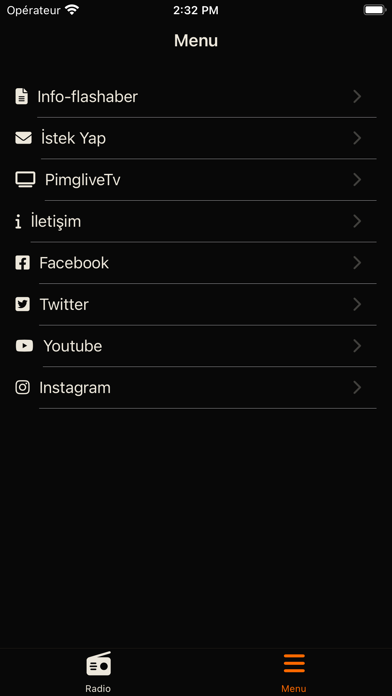Screen dimensions: 392x696
Task: Select the Menu tab
Action: [294, 672]
